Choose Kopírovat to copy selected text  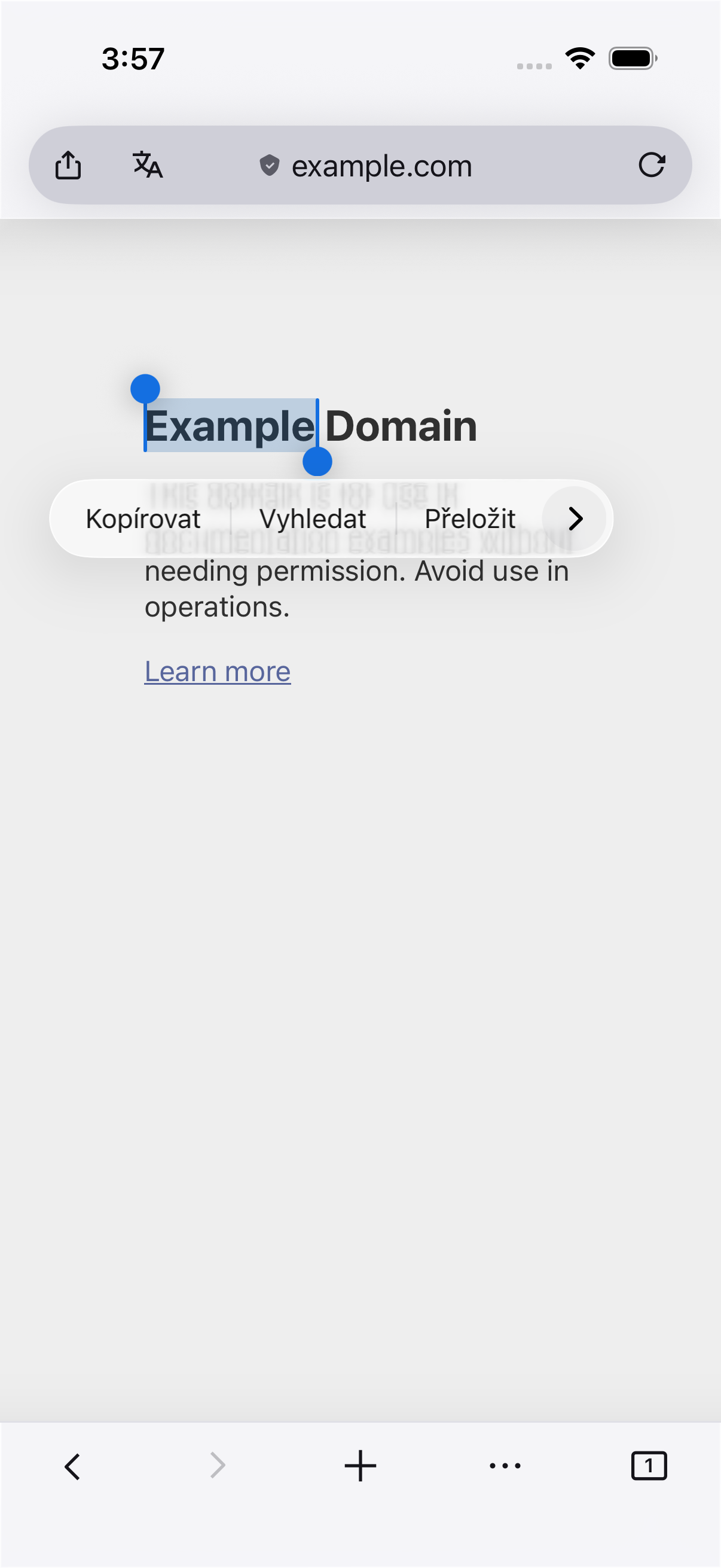(x=143, y=519)
